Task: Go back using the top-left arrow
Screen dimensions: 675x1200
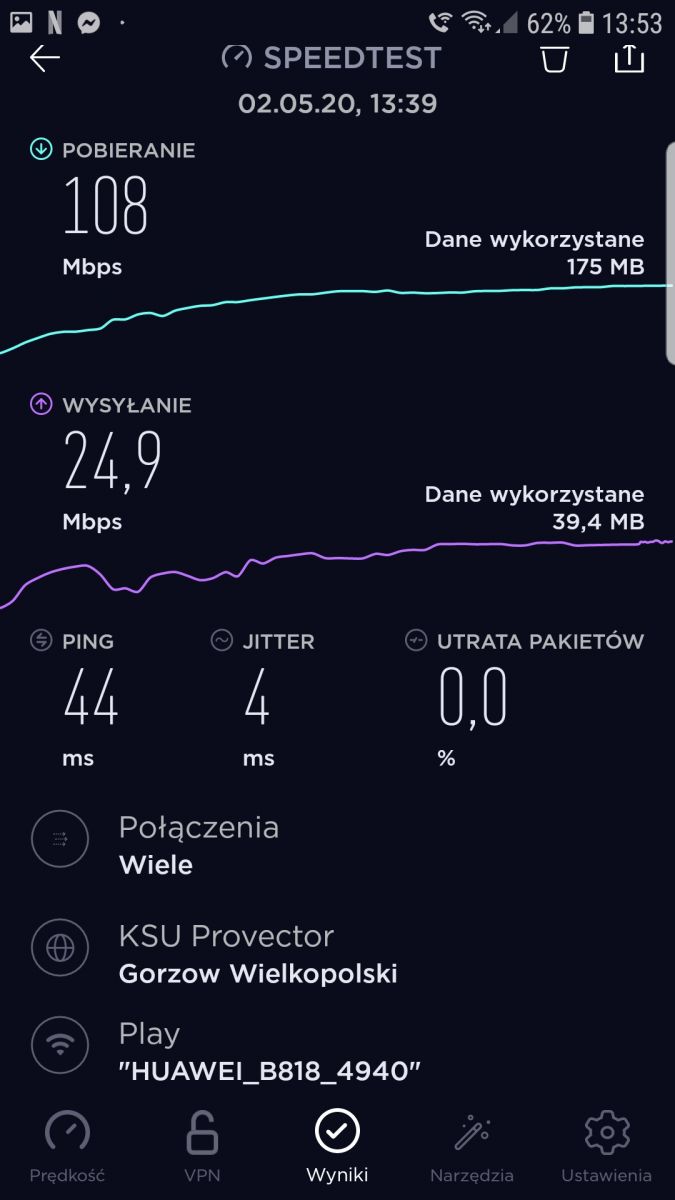Action: click(45, 58)
